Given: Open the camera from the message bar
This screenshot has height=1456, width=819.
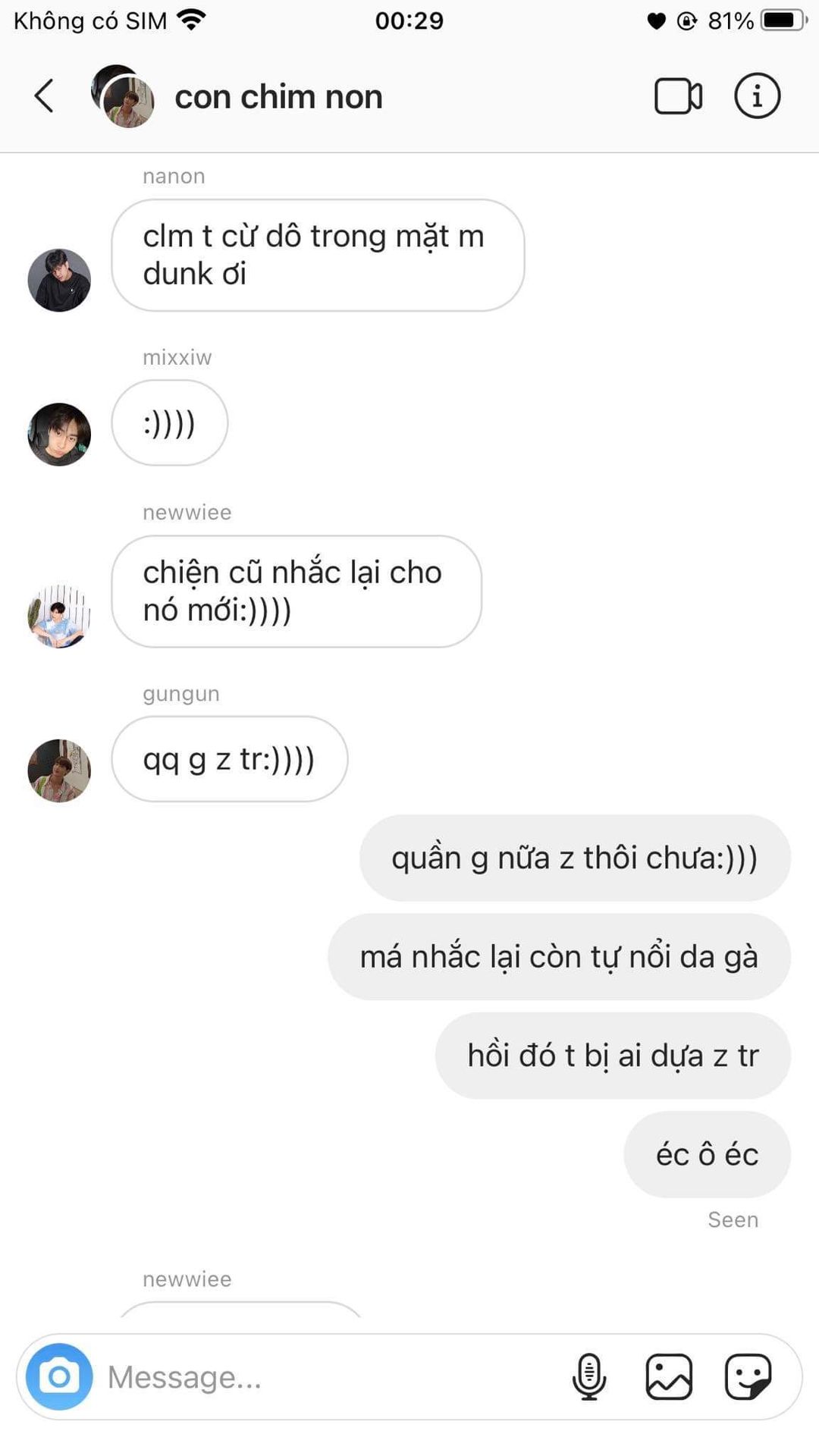Looking at the screenshot, I should 59,1376.
